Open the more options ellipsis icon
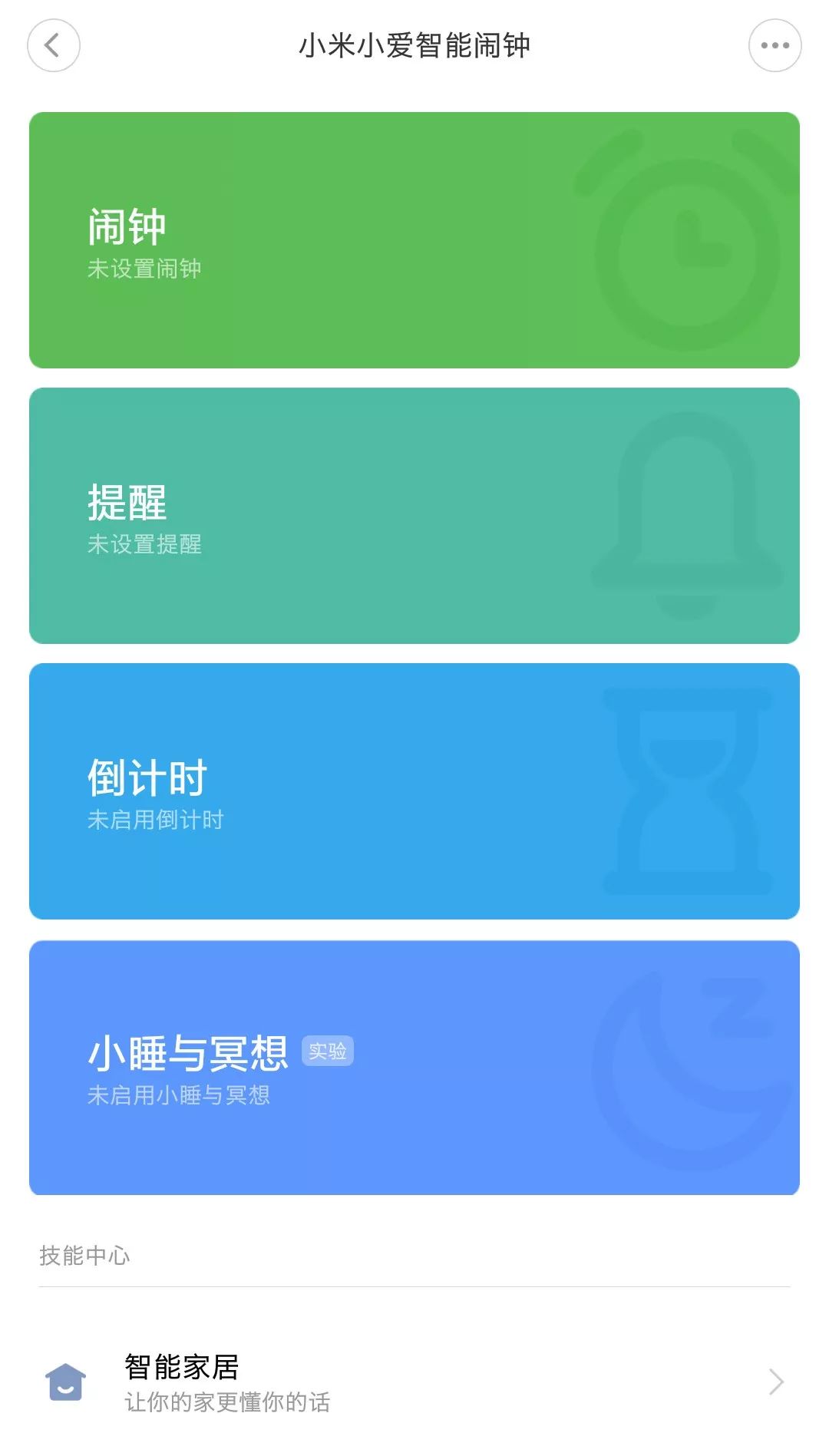The height and width of the screenshot is (1456, 829). pos(776,46)
